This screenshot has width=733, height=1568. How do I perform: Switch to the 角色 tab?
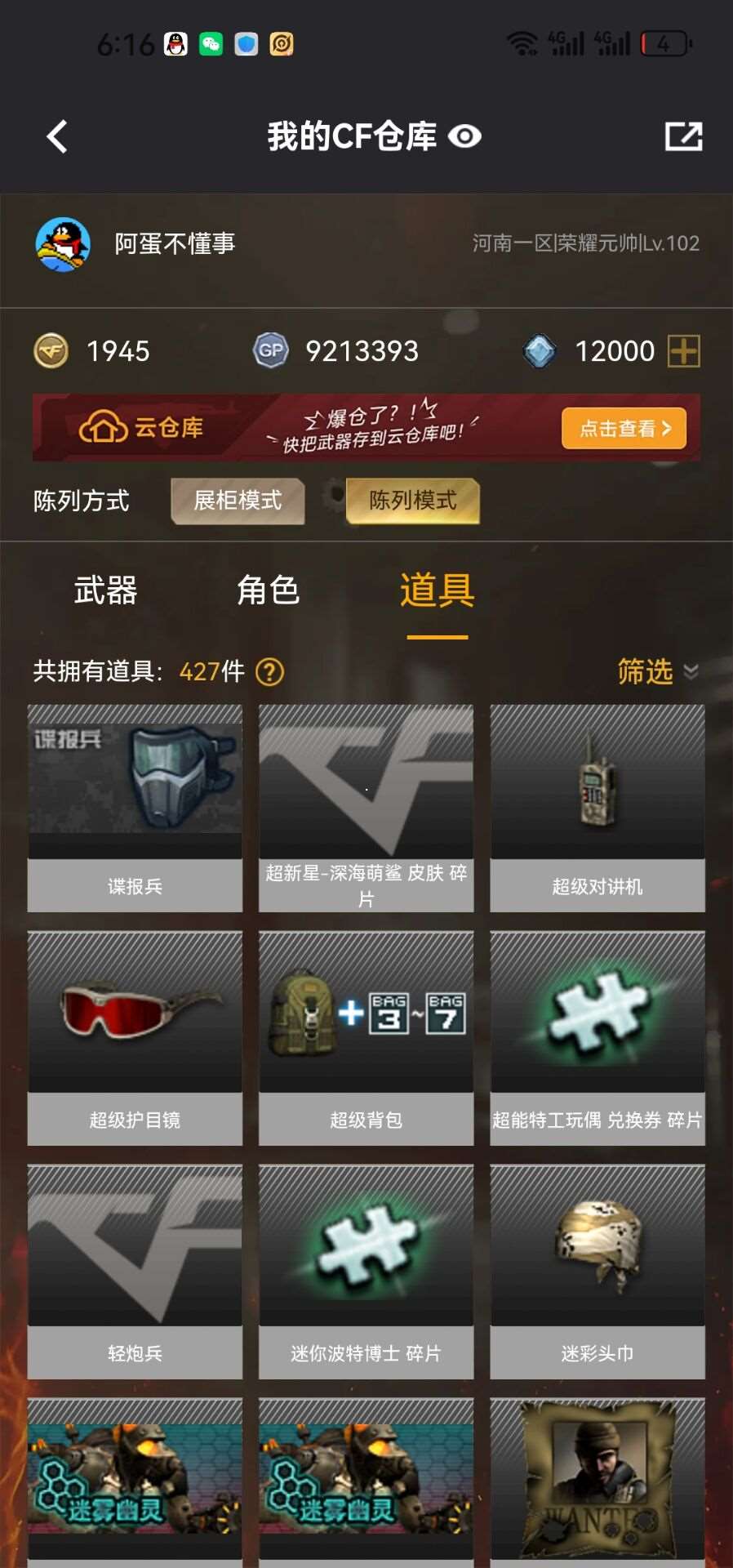[269, 590]
